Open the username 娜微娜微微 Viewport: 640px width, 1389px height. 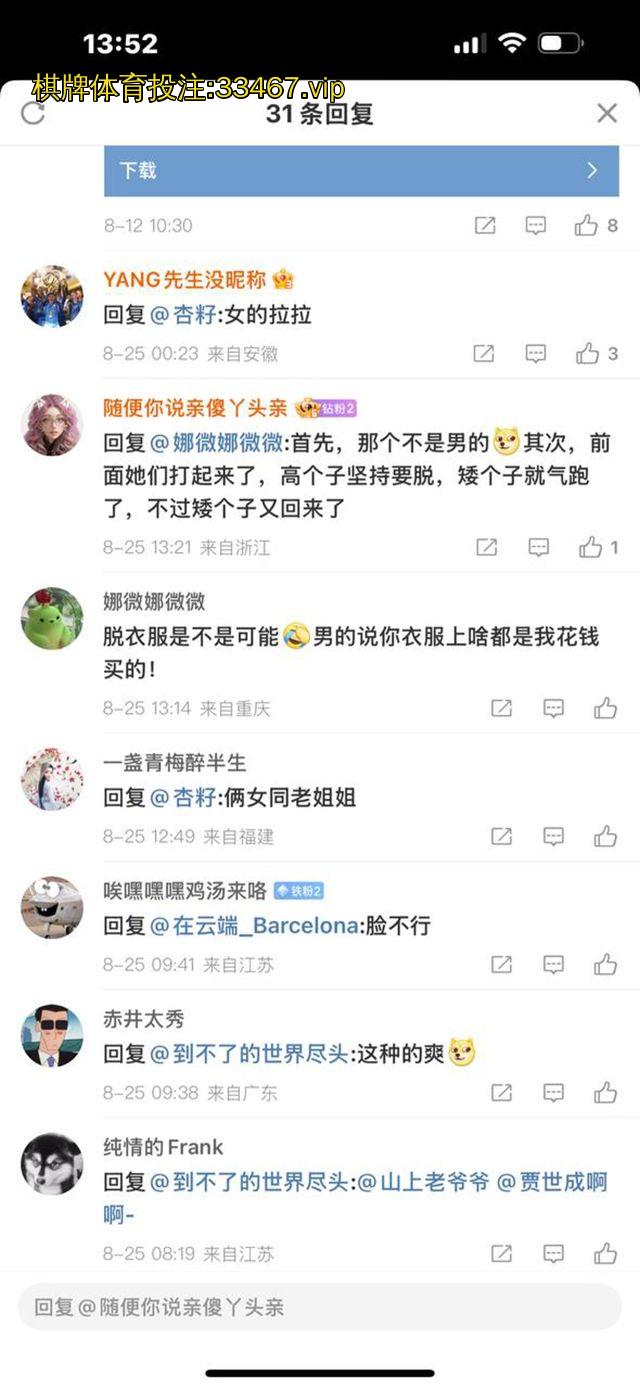point(154,601)
